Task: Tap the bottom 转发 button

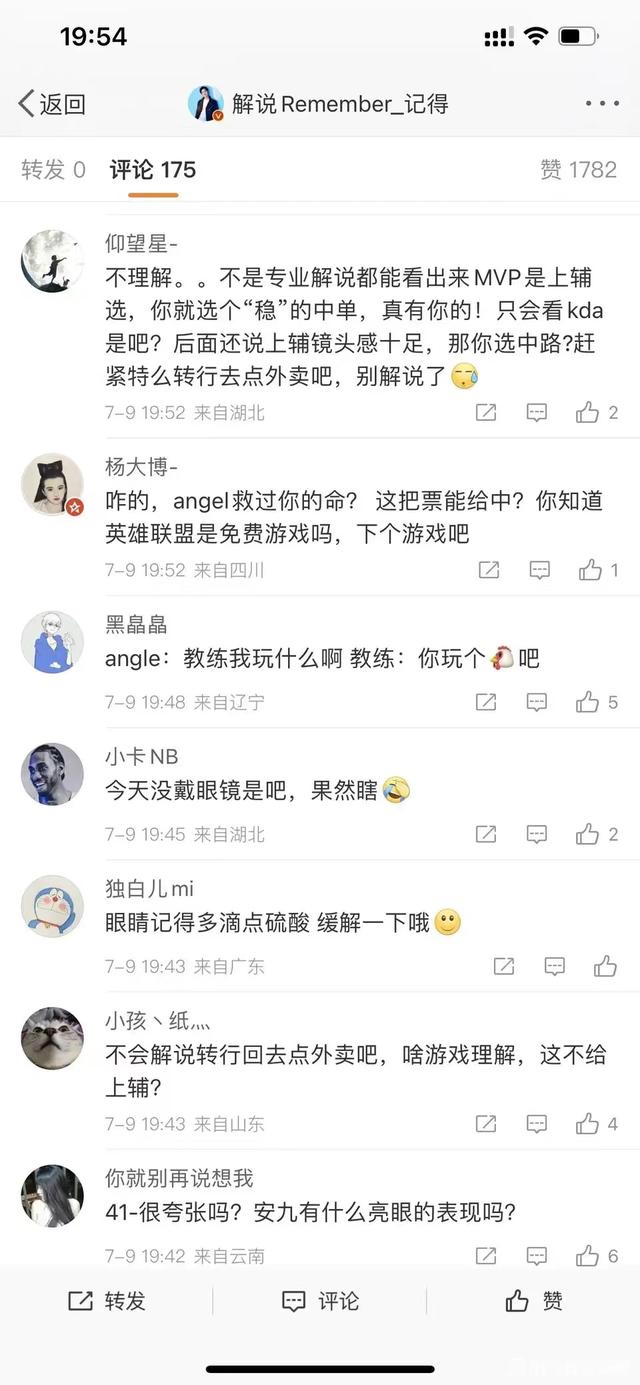Action: 107,1301
